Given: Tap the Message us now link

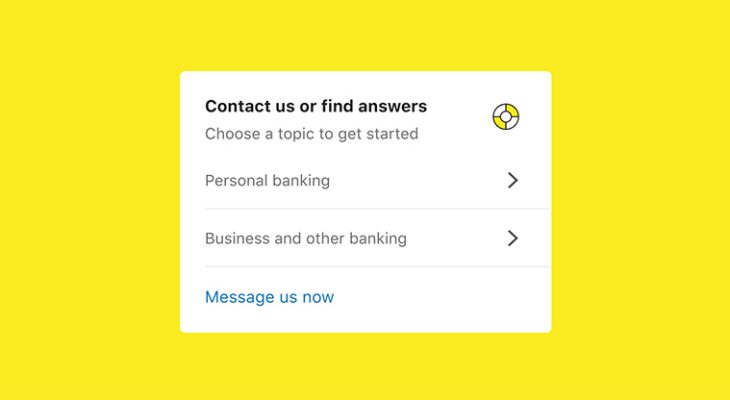Looking at the screenshot, I should pyautogui.click(x=269, y=297).
